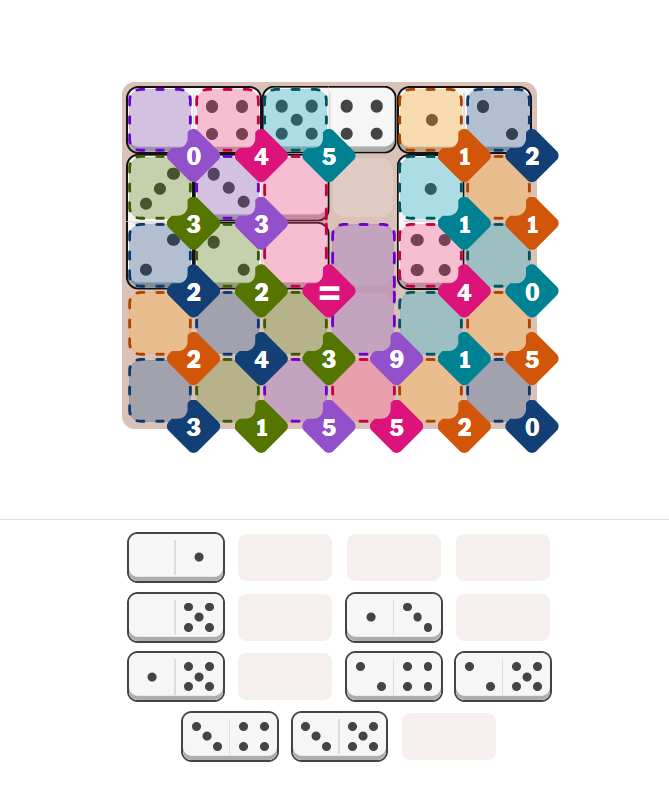Choose the two-four domino in the tray
This screenshot has height=800, width=669.
click(394, 677)
